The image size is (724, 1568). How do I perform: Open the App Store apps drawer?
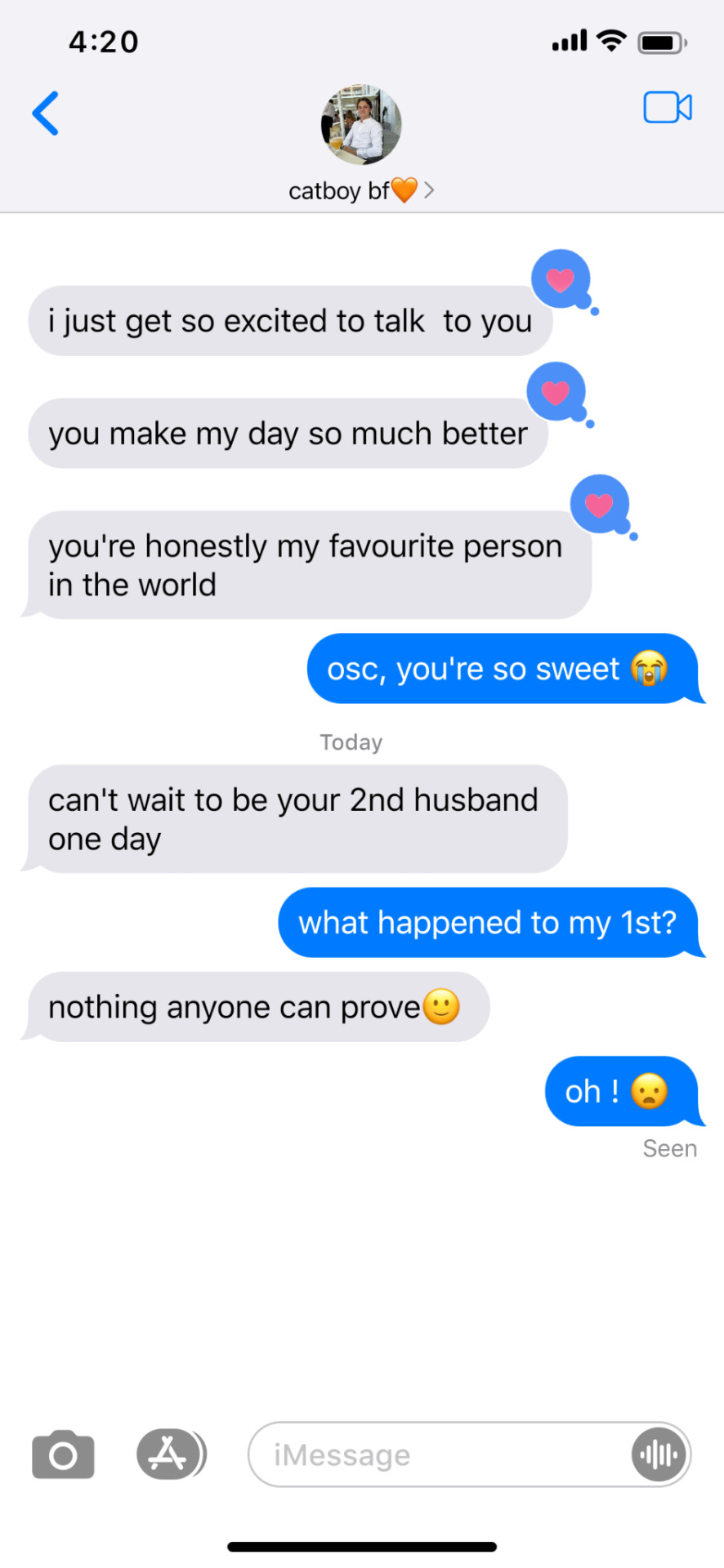[x=168, y=1454]
